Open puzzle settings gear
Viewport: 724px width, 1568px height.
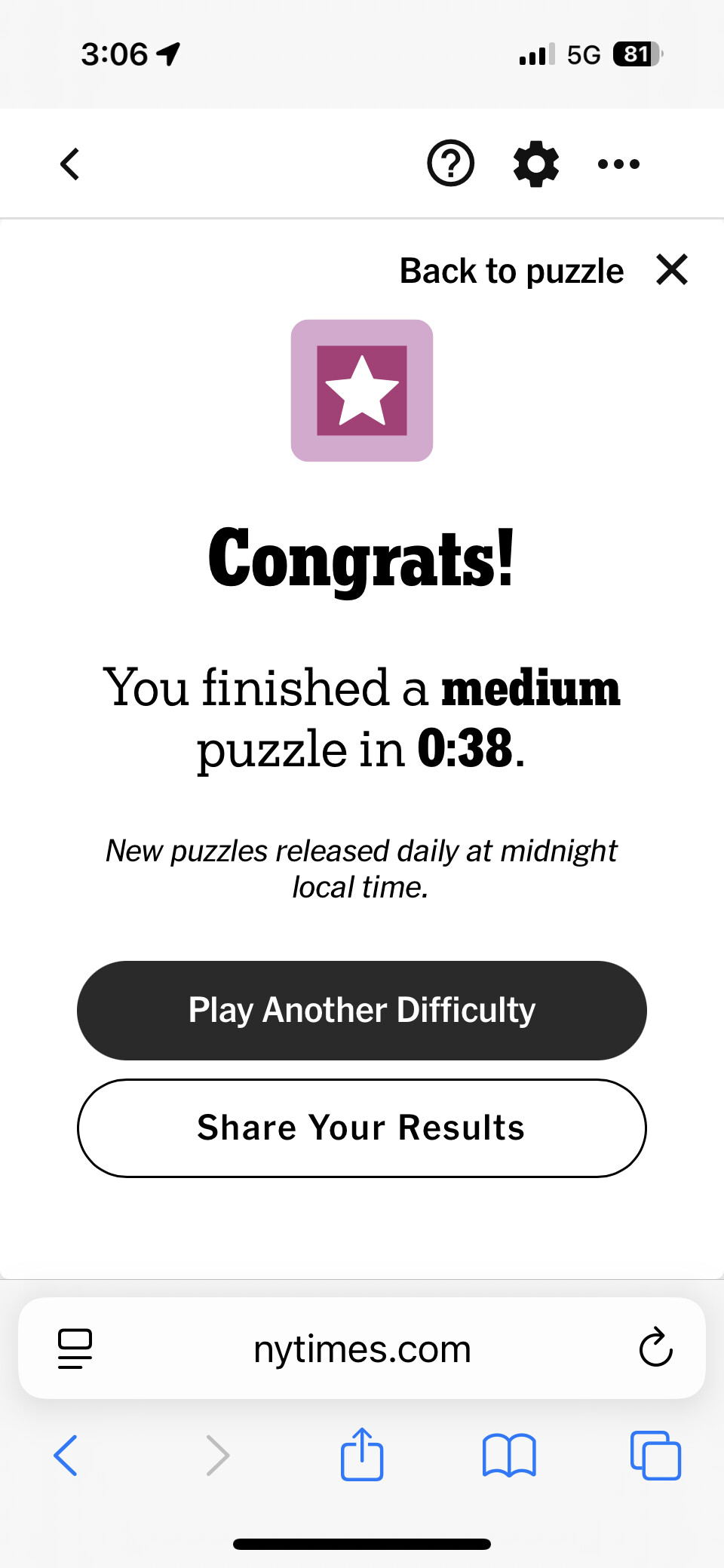click(535, 164)
